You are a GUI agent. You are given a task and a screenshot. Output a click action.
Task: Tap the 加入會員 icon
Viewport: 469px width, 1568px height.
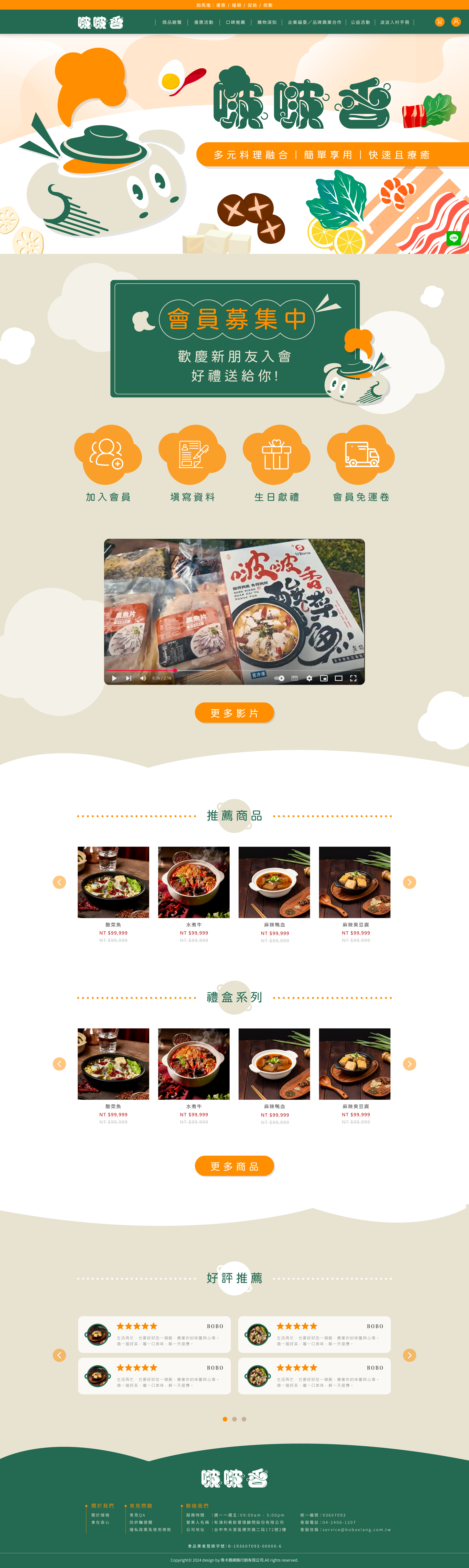[x=108, y=455]
